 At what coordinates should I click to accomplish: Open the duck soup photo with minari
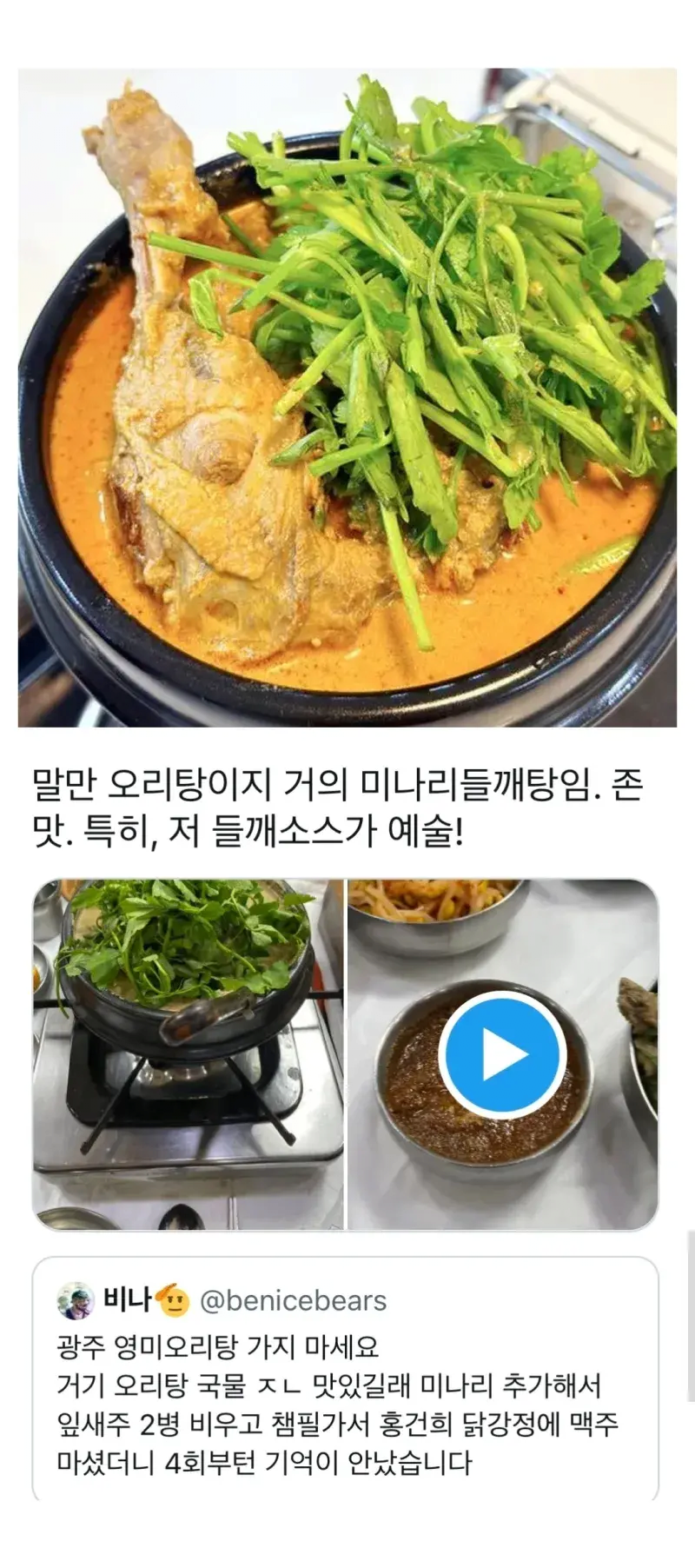[x=347, y=398]
